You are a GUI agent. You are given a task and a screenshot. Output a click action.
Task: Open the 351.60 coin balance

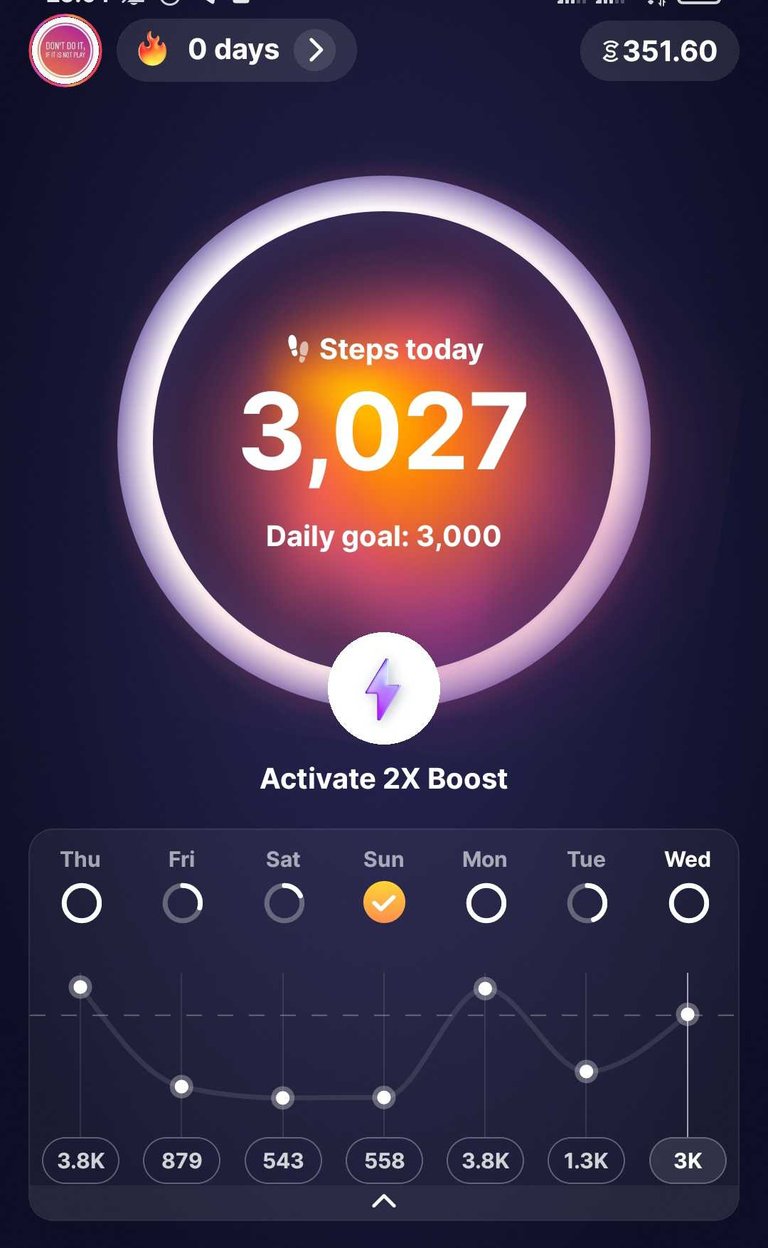tap(660, 50)
